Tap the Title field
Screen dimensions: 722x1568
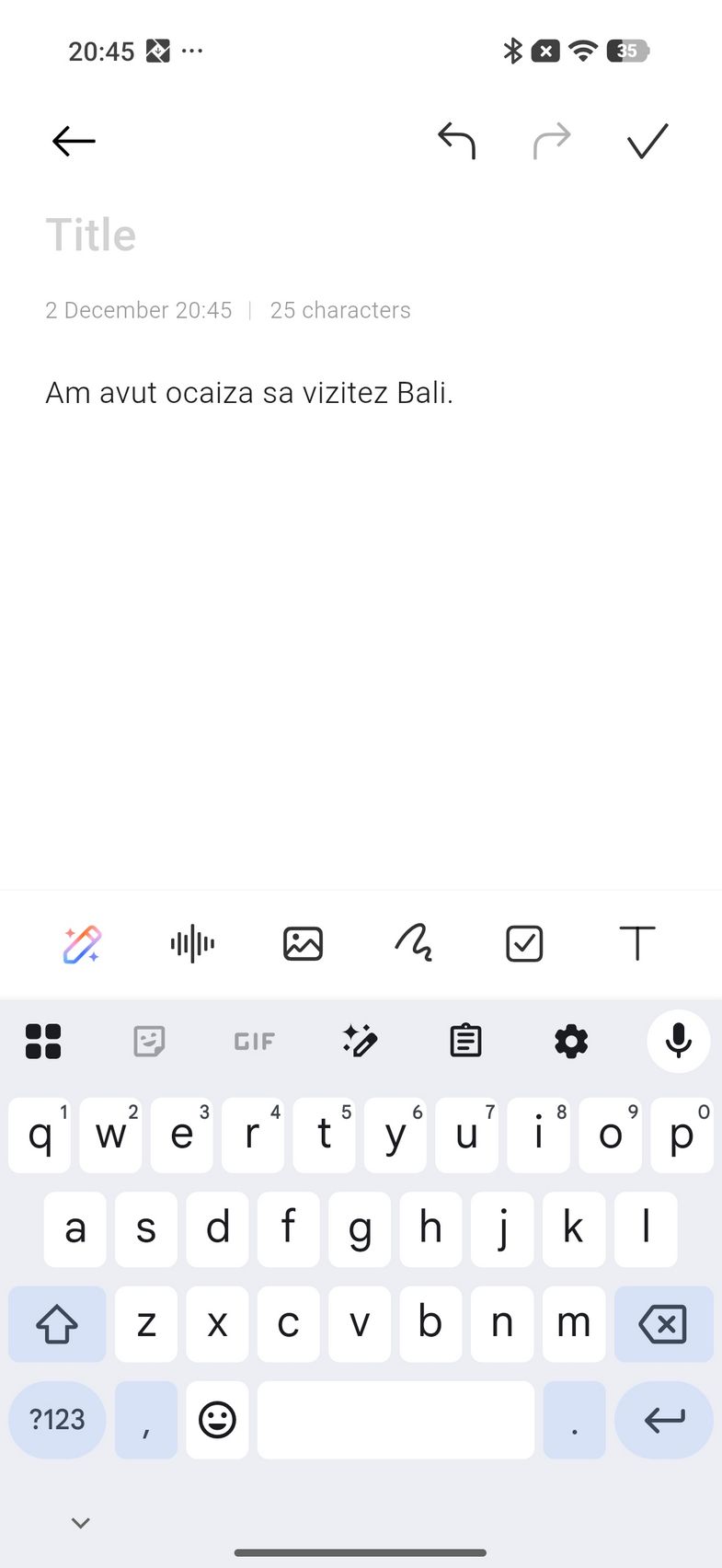(x=276, y=235)
